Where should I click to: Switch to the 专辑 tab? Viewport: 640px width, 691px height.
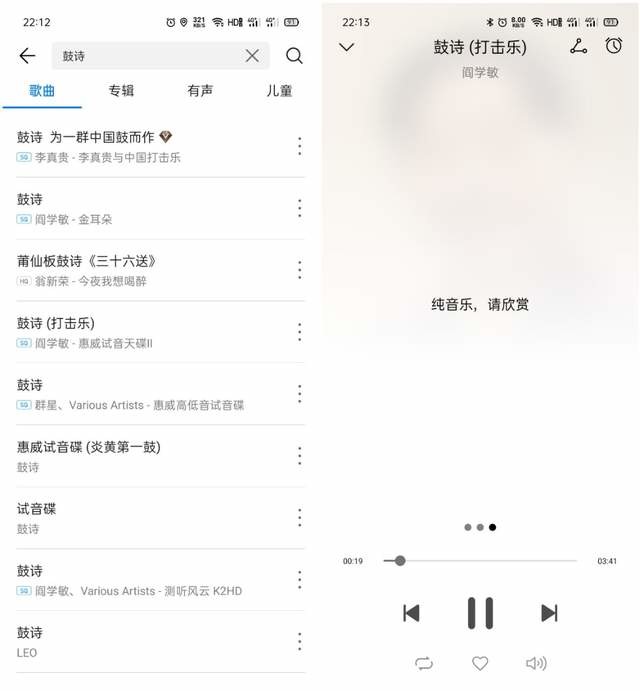tap(121, 90)
